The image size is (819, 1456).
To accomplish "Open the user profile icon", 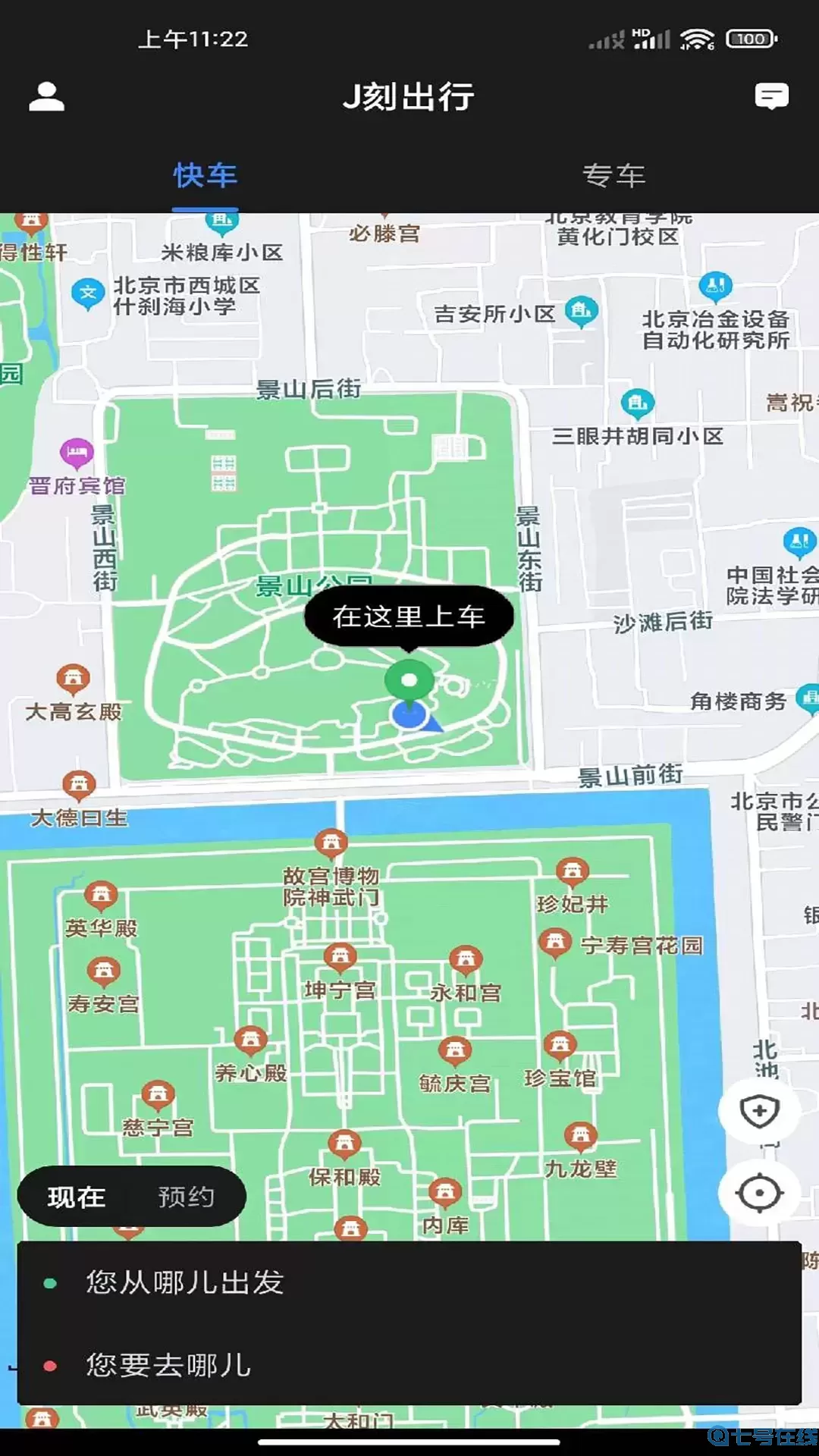I will click(47, 96).
